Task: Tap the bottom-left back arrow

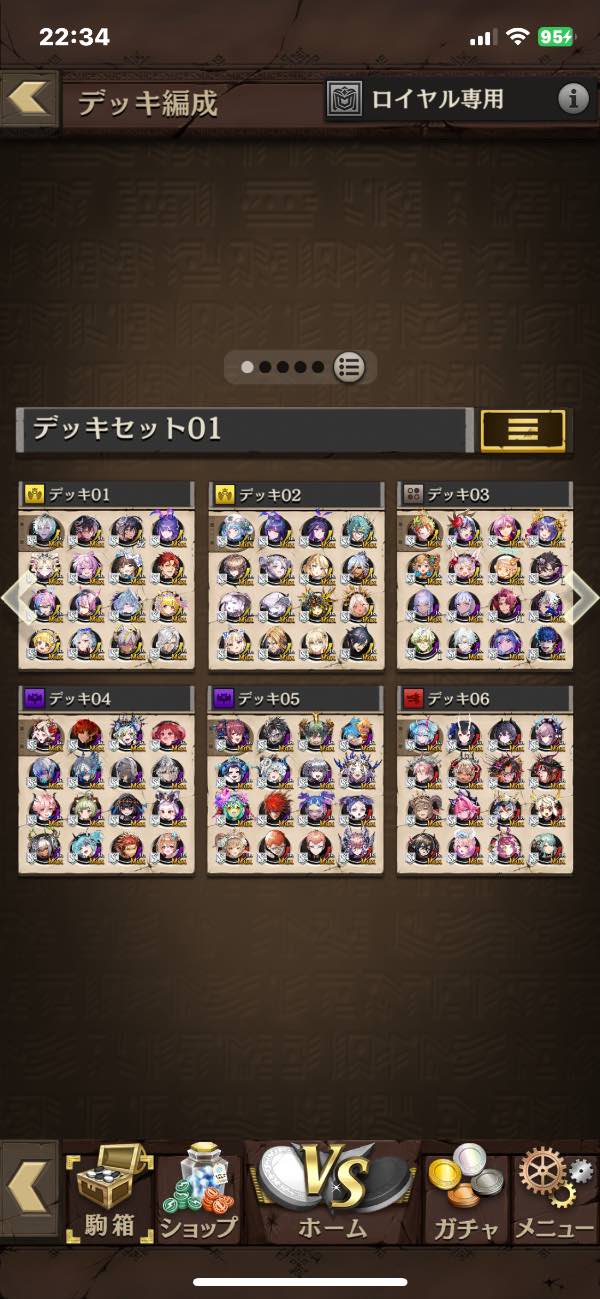Action: [28, 1190]
